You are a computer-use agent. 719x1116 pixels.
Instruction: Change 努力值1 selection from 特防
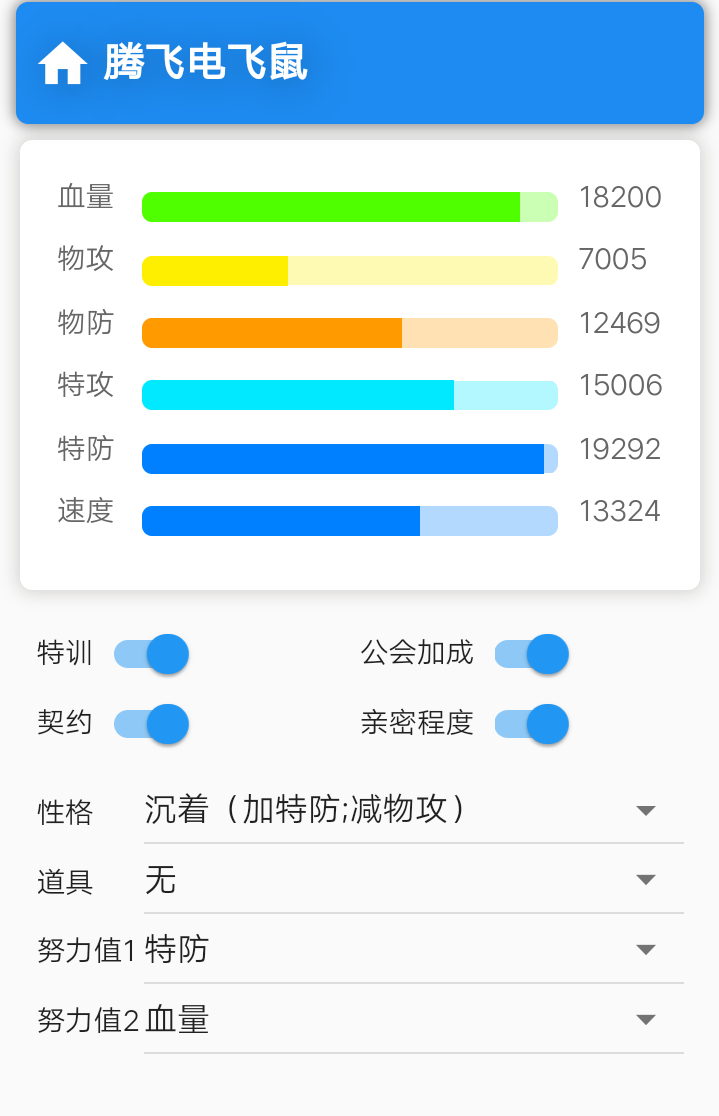click(x=413, y=950)
